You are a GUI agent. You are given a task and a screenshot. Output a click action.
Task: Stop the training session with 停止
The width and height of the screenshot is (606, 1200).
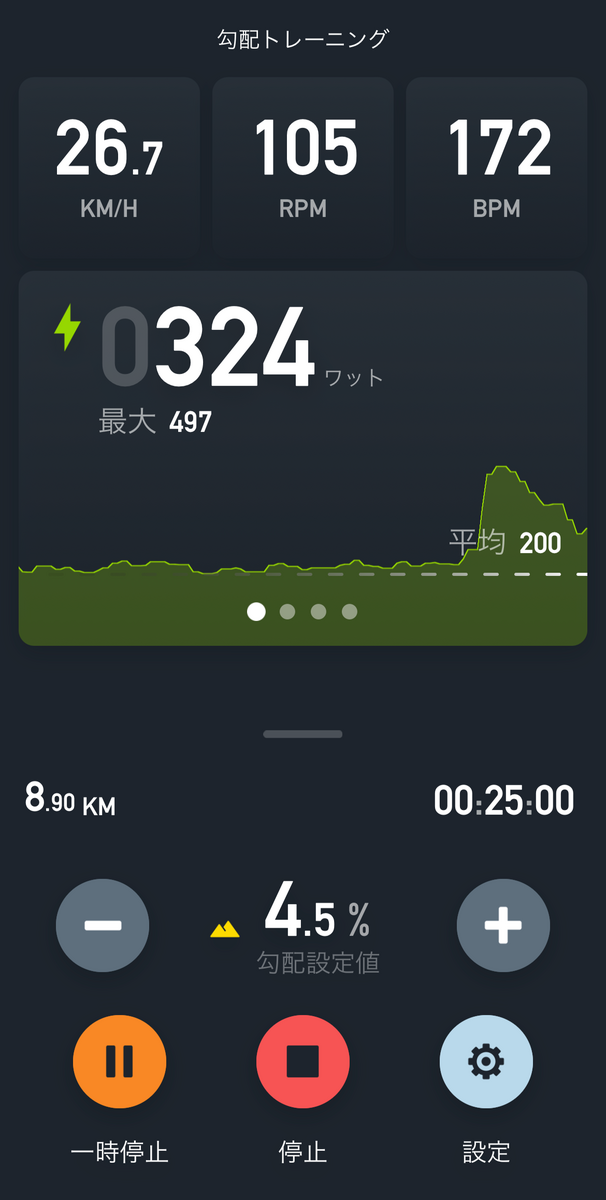303,1061
